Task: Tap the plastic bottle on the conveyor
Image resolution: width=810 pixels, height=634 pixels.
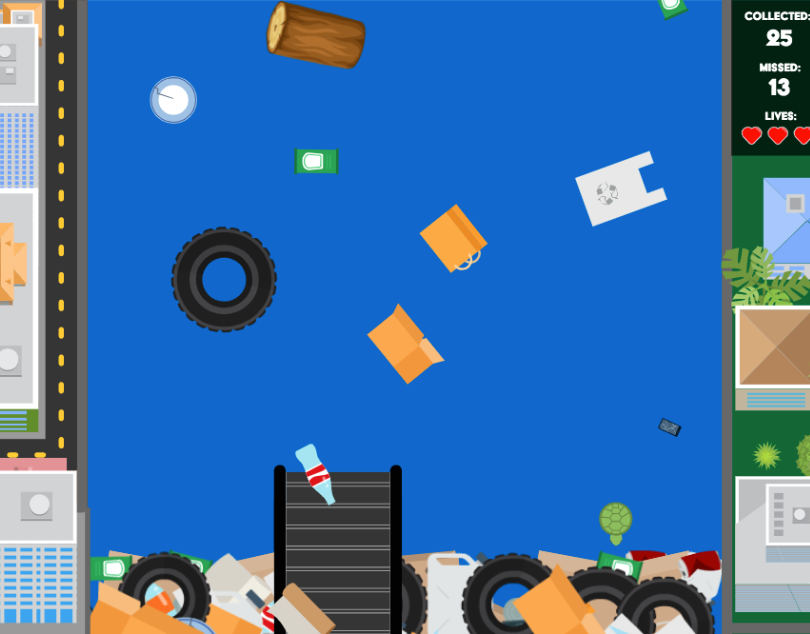Action: point(316,474)
